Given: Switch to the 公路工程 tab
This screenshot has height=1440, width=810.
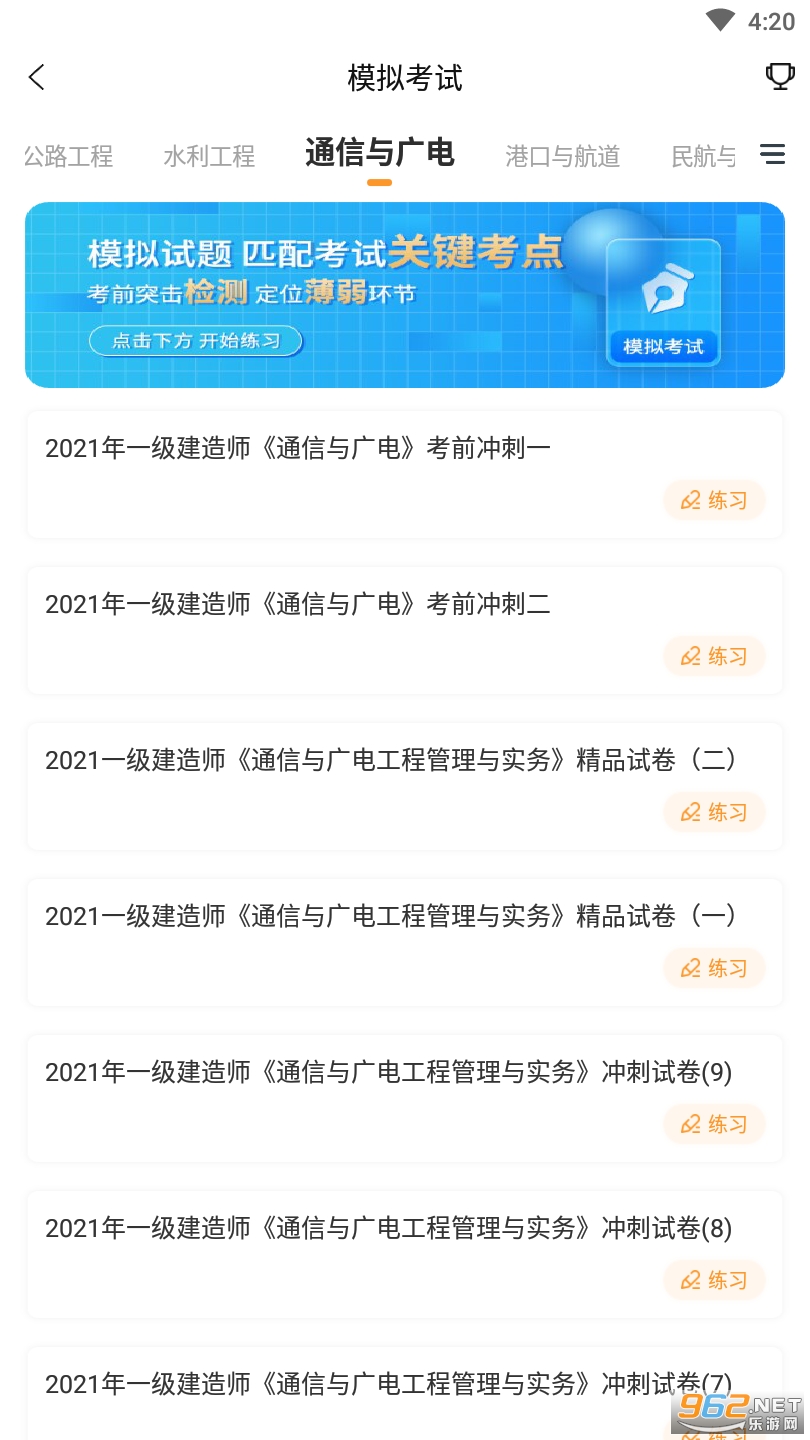Looking at the screenshot, I should tap(68, 156).
